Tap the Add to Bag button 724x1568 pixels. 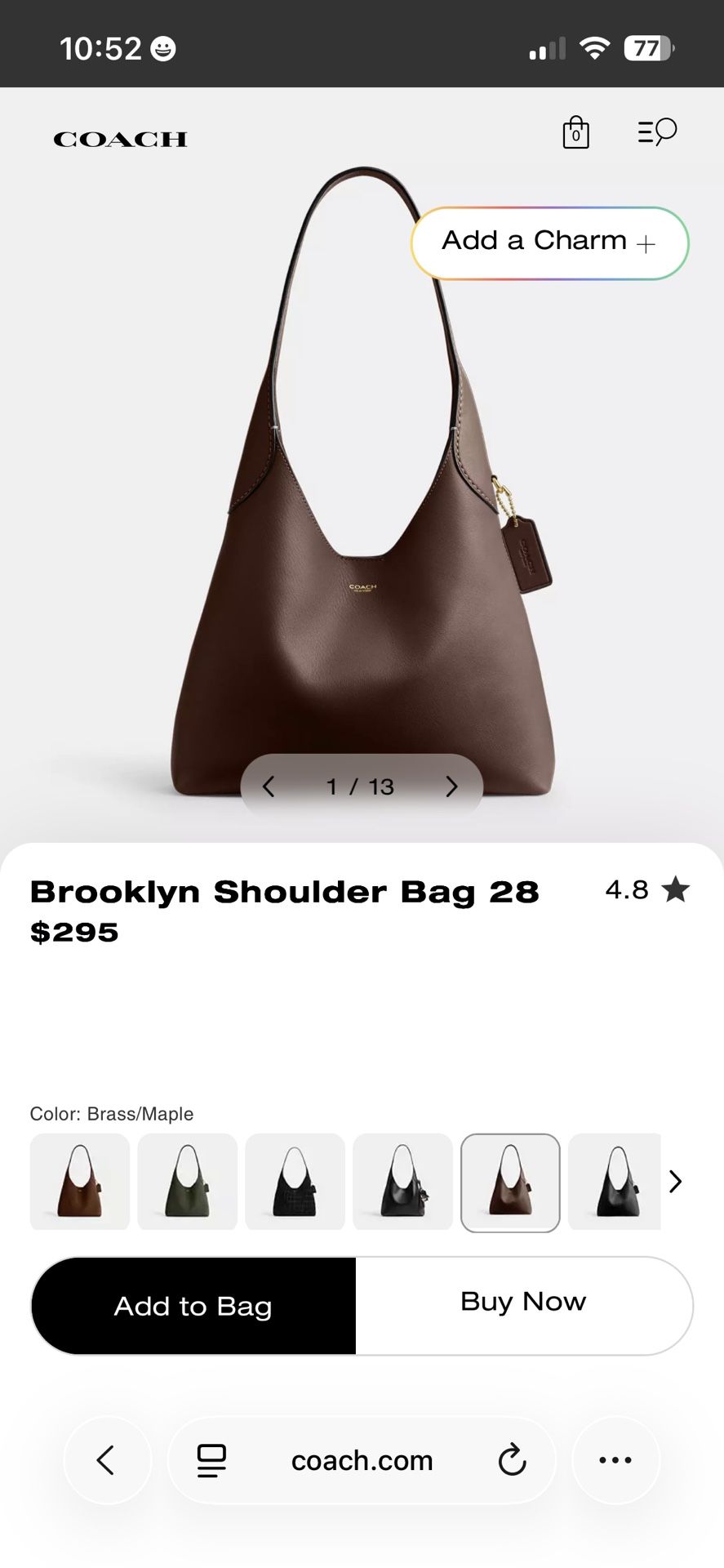[x=193, y=1304]
